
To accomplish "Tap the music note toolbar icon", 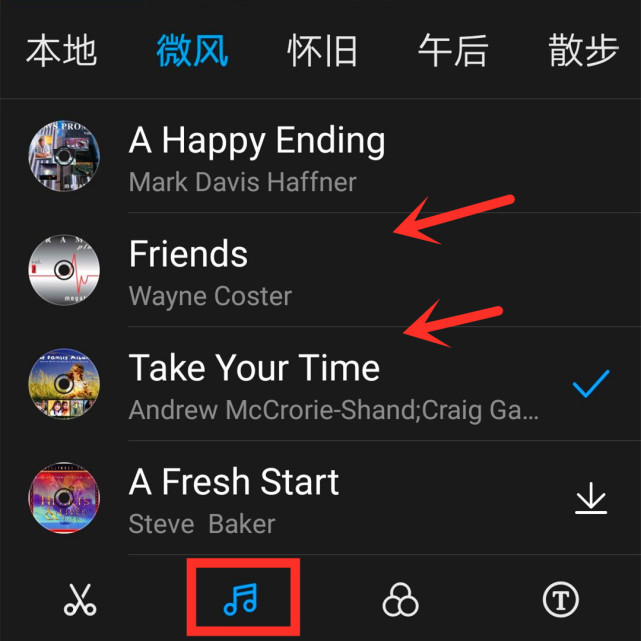I will [x=241, y=600].
